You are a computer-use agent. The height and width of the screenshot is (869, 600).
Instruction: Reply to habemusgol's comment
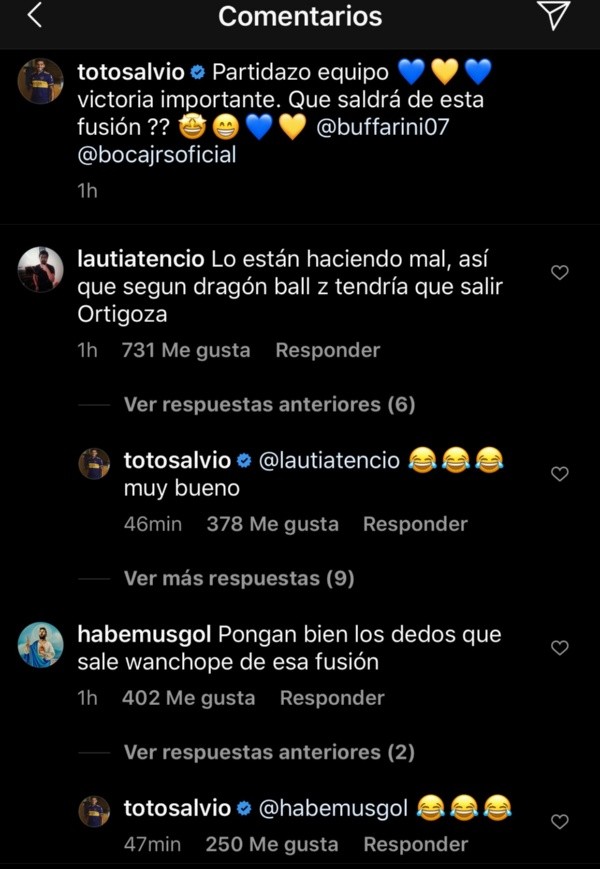click(332, 698)
